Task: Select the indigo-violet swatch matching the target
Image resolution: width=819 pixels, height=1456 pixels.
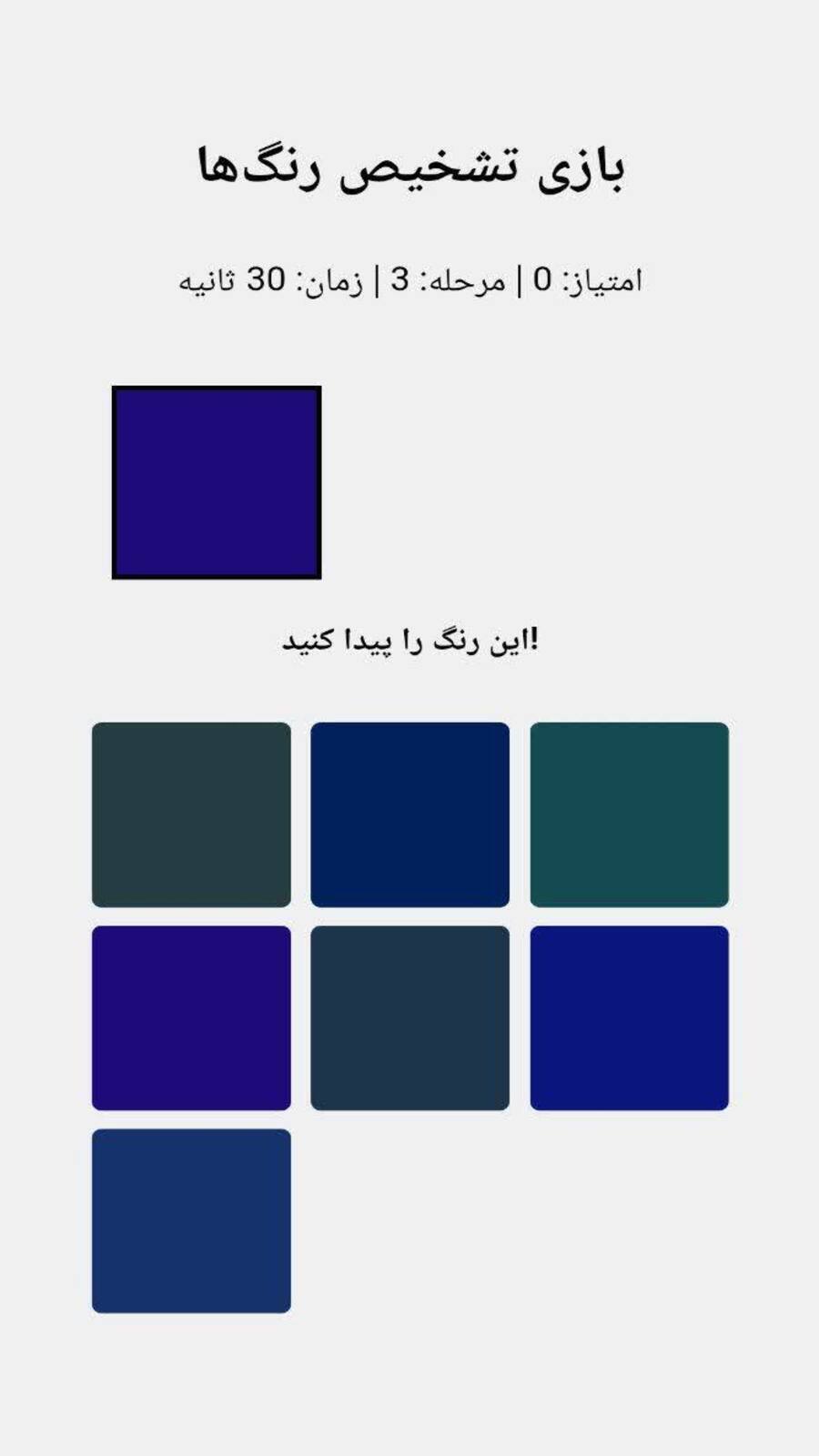Action: click(x=191, y=1017)
